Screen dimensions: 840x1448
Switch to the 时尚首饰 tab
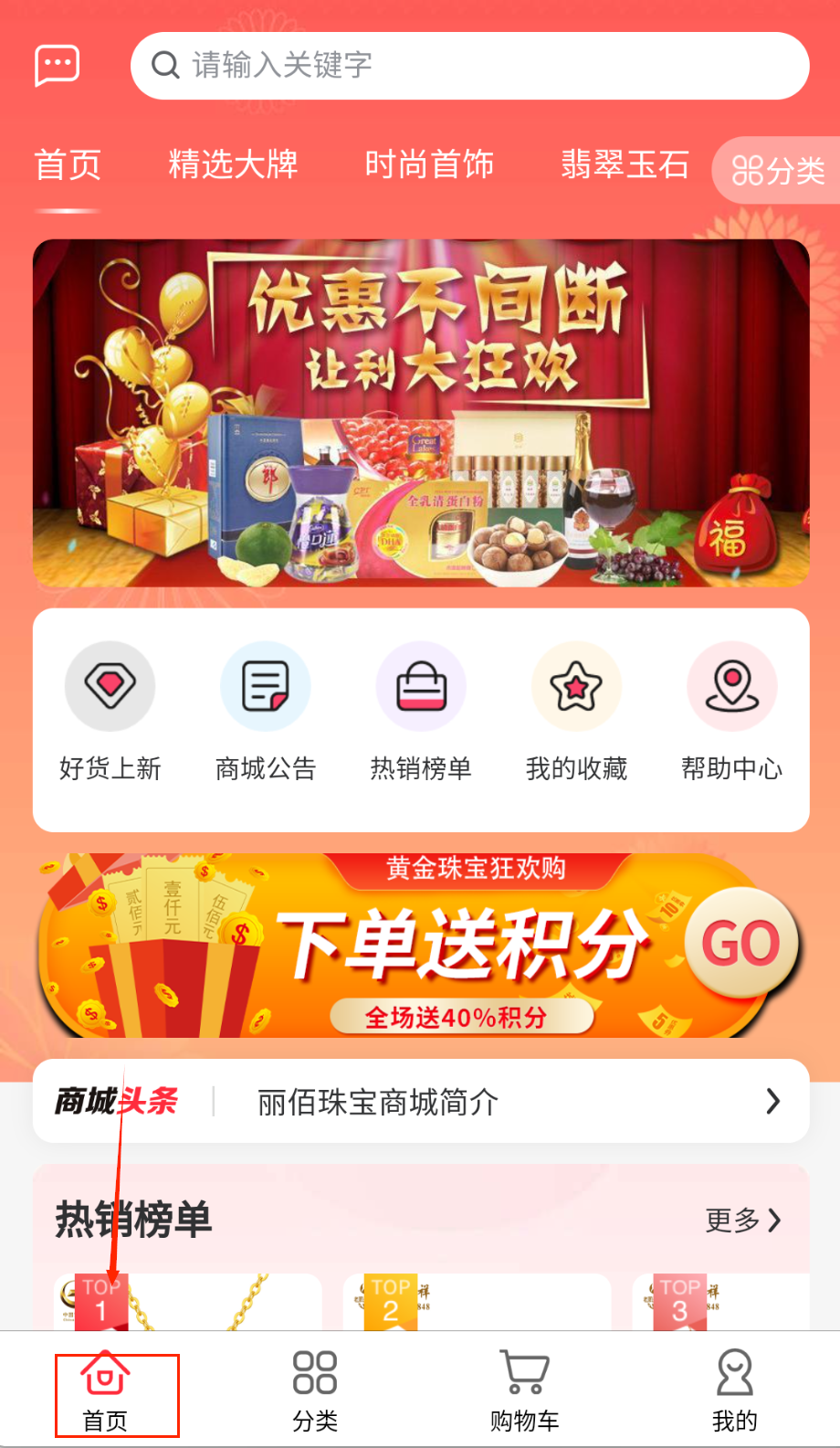pyautogui.click(x=429, y=165)
